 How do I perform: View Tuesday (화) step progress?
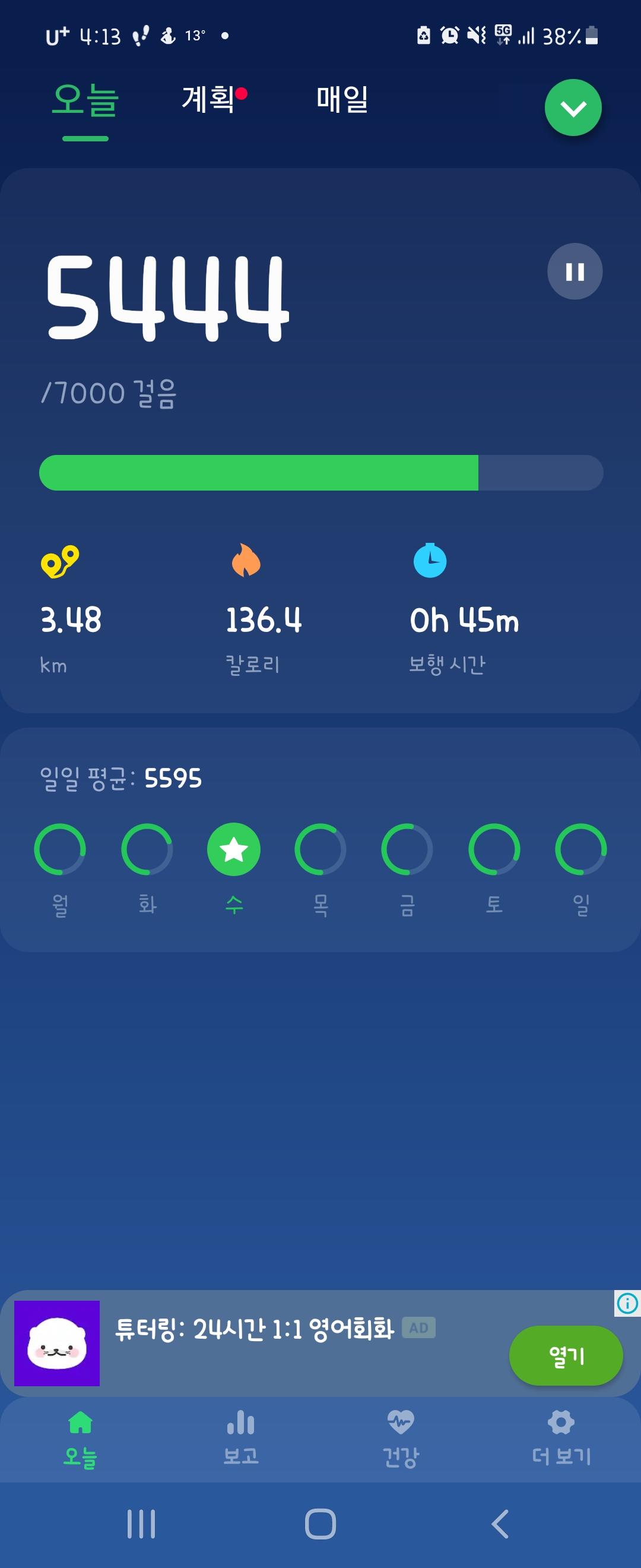click(147, 849)
